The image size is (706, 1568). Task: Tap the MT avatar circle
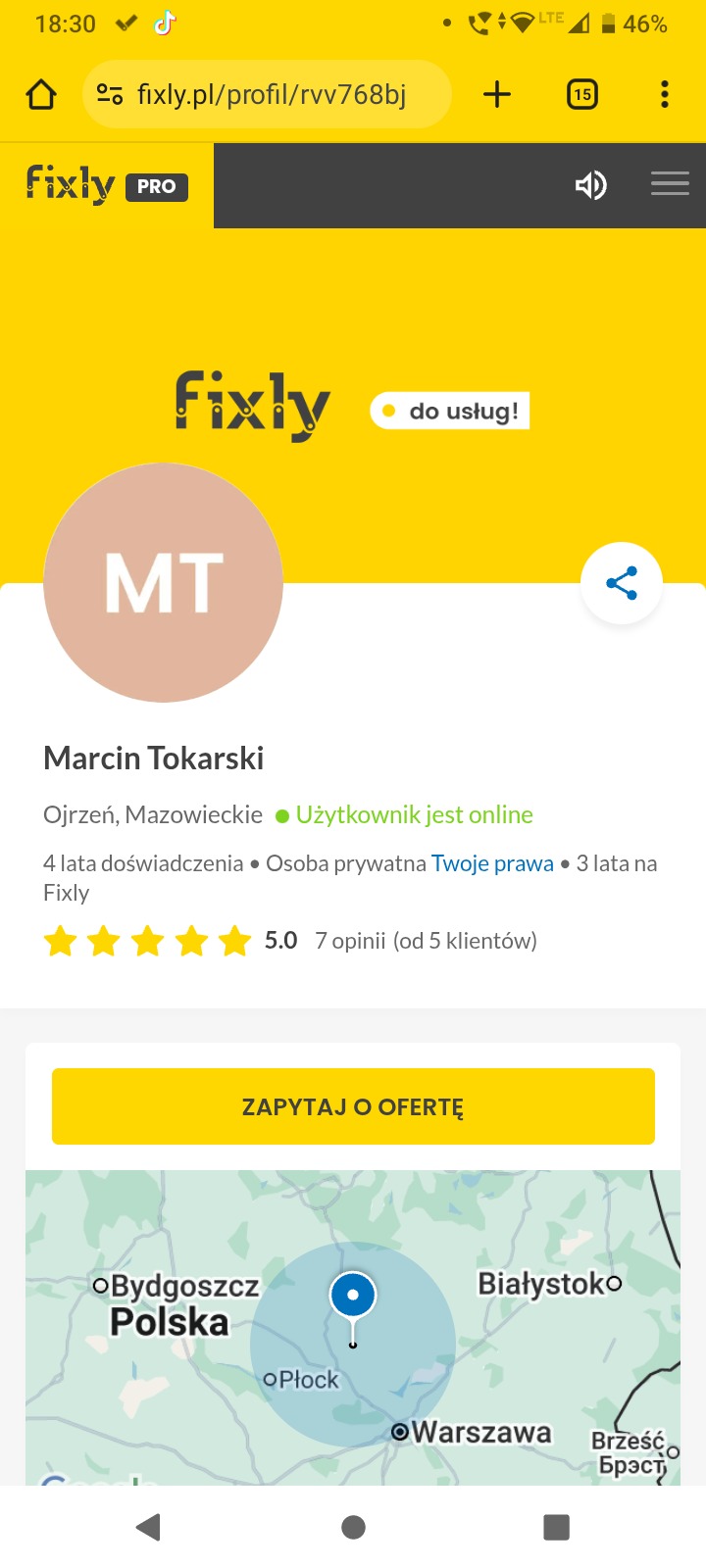click(163, 583)
